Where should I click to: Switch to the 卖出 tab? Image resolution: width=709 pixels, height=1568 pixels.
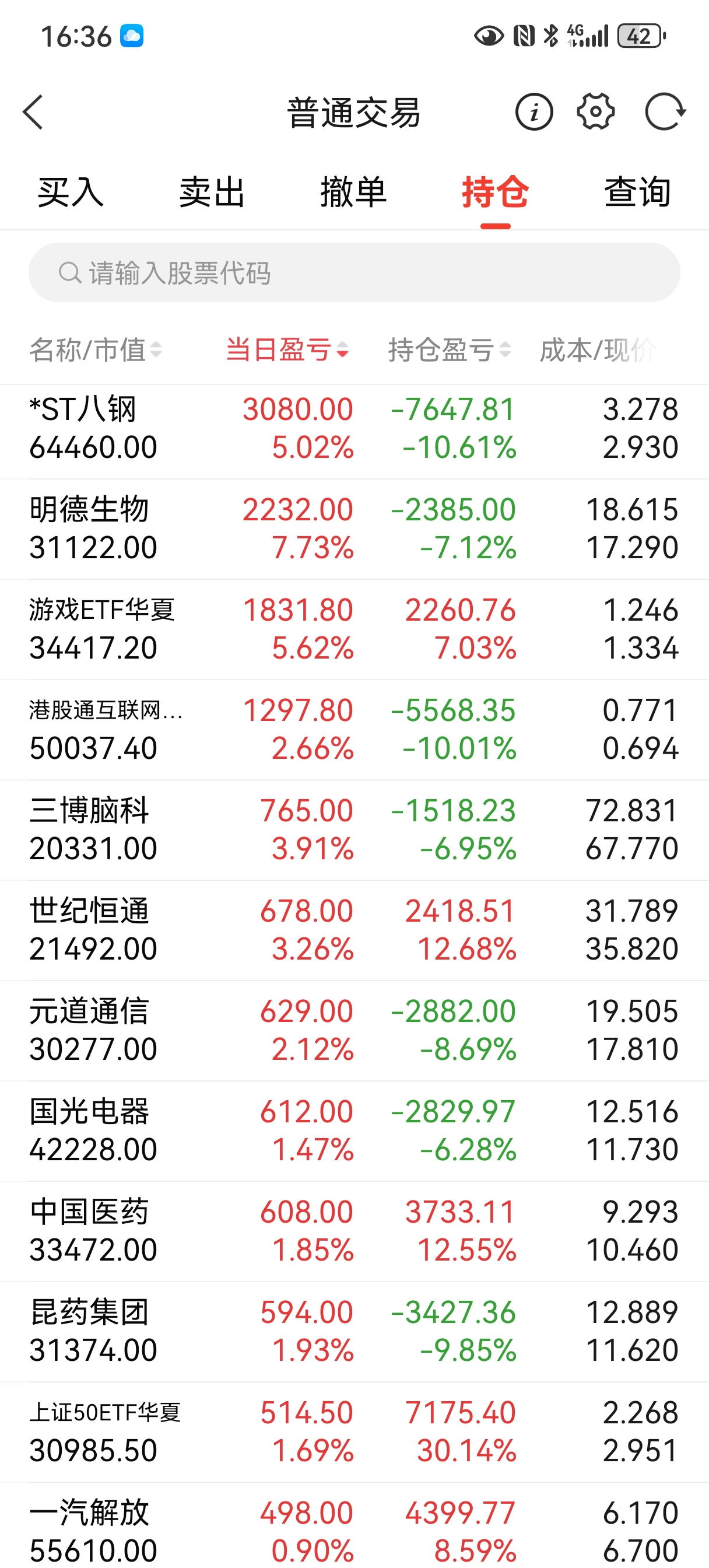click(x=212, y=192)
